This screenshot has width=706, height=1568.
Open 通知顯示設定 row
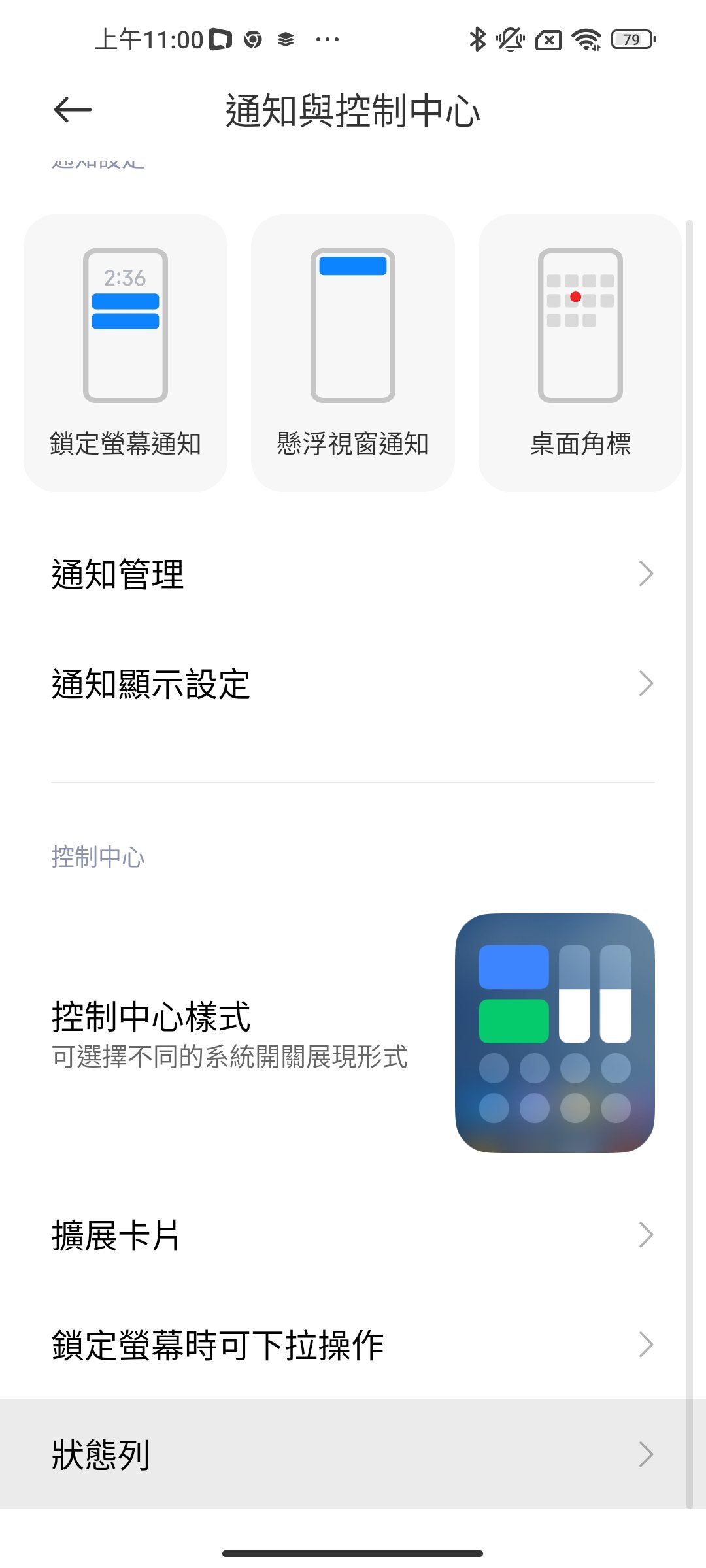pyautogui.click(x=353, y=684)
